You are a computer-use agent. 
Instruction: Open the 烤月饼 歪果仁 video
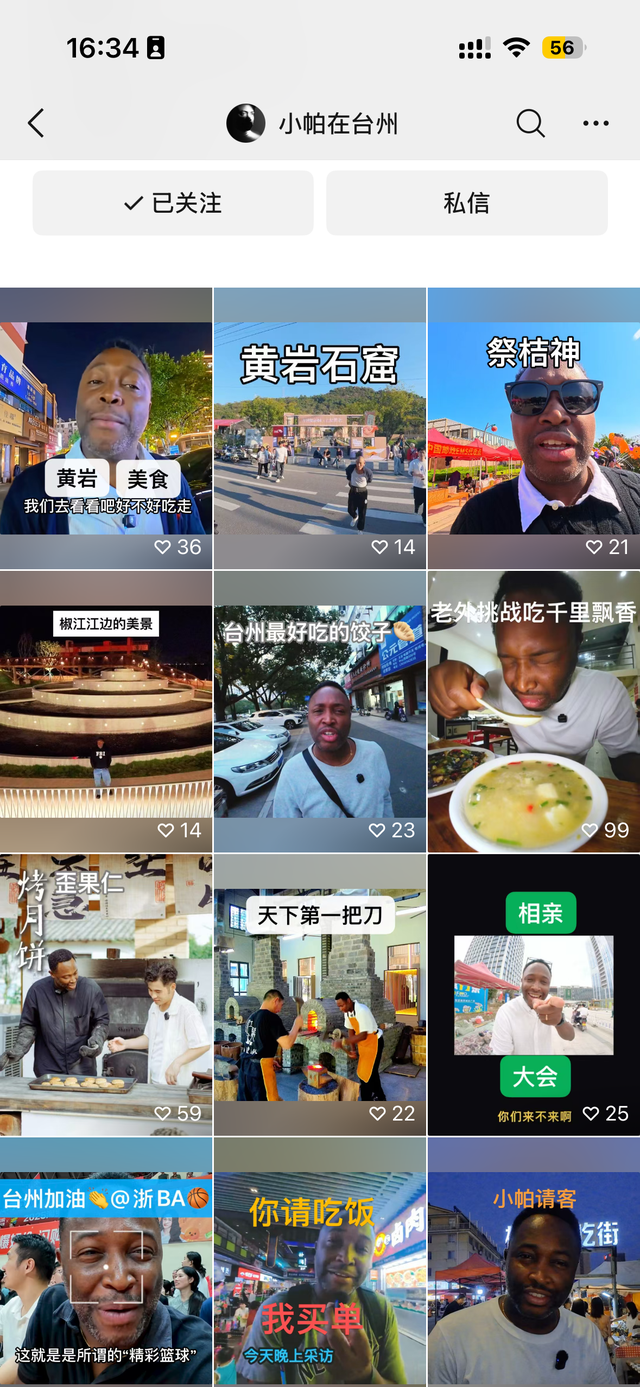[x=106, y=995]
